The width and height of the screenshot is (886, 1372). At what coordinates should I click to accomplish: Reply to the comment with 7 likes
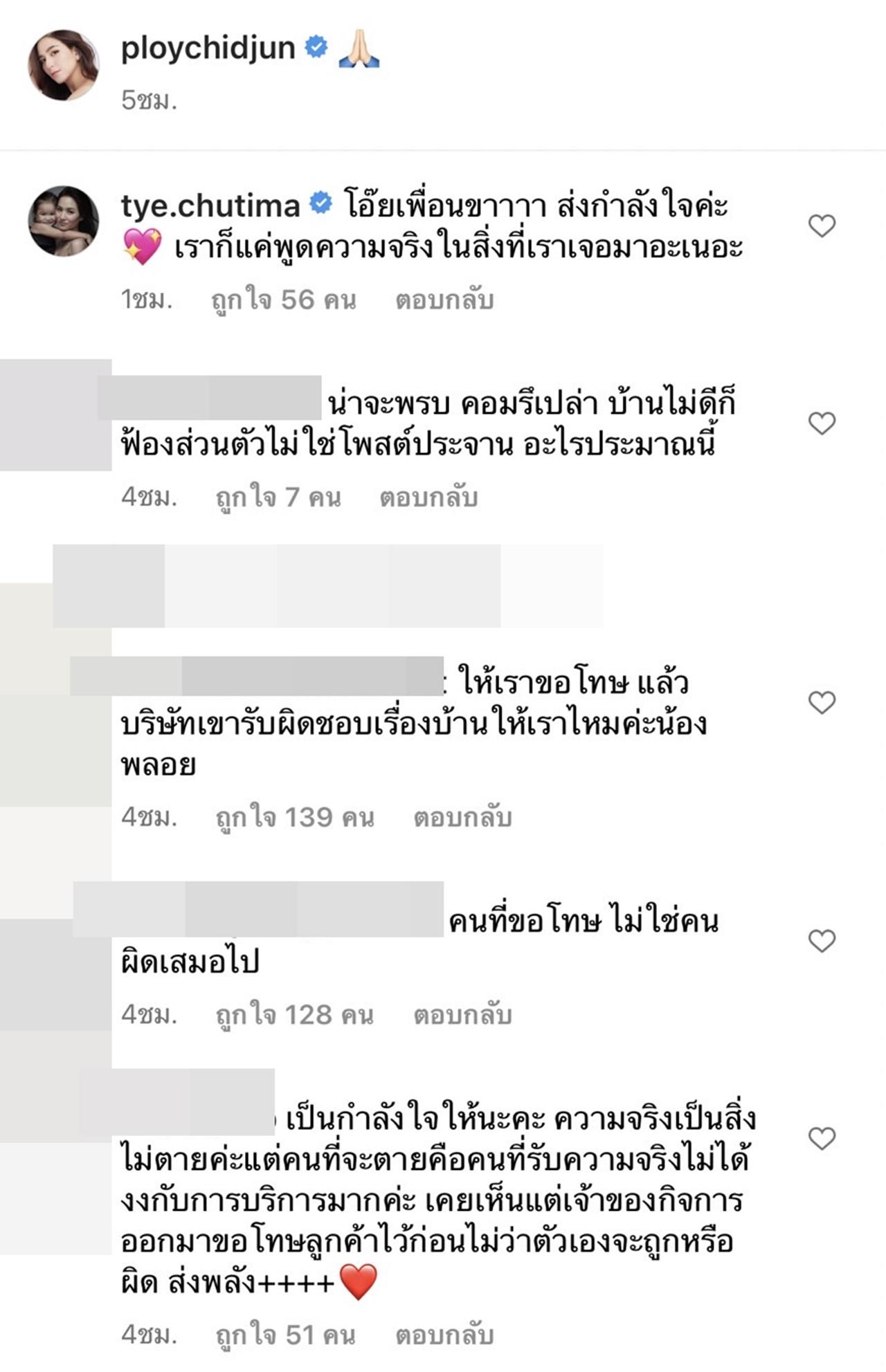point(428,497)
